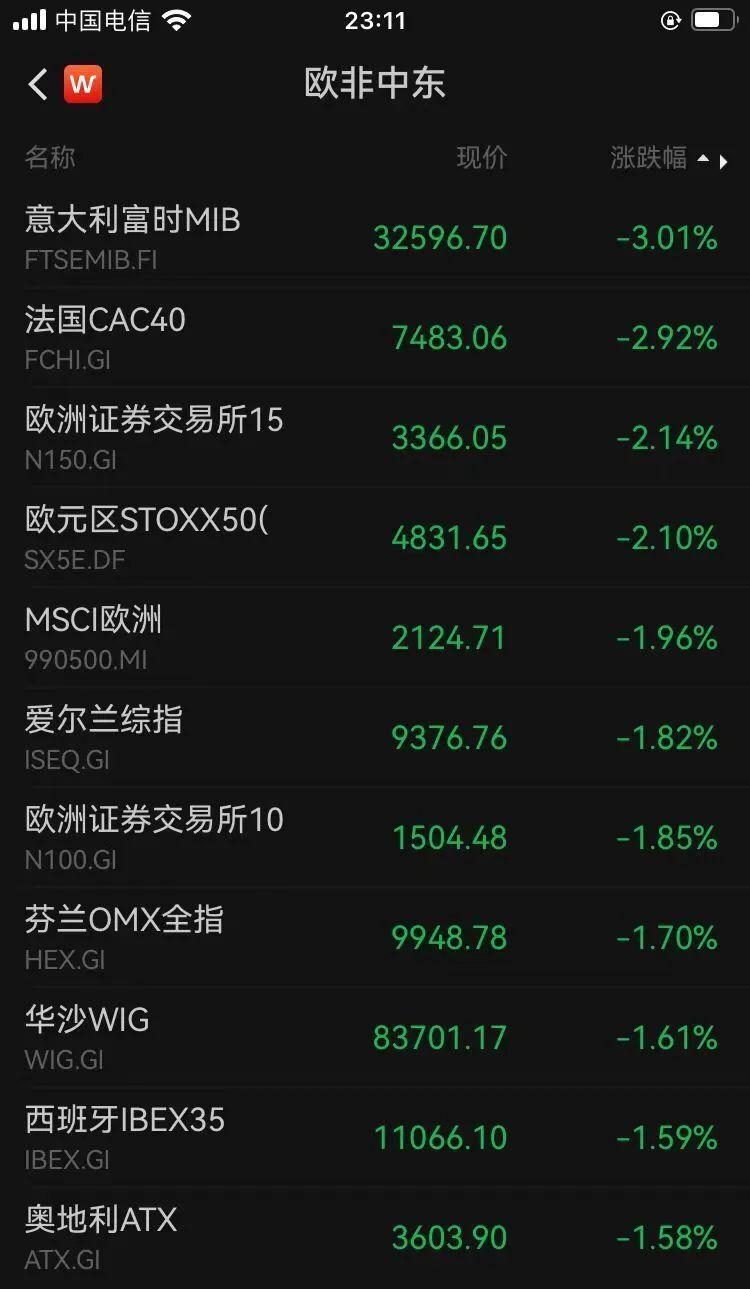Open the red W icon in header
The height and width of the screenshot is (1289, 750).
83,84
